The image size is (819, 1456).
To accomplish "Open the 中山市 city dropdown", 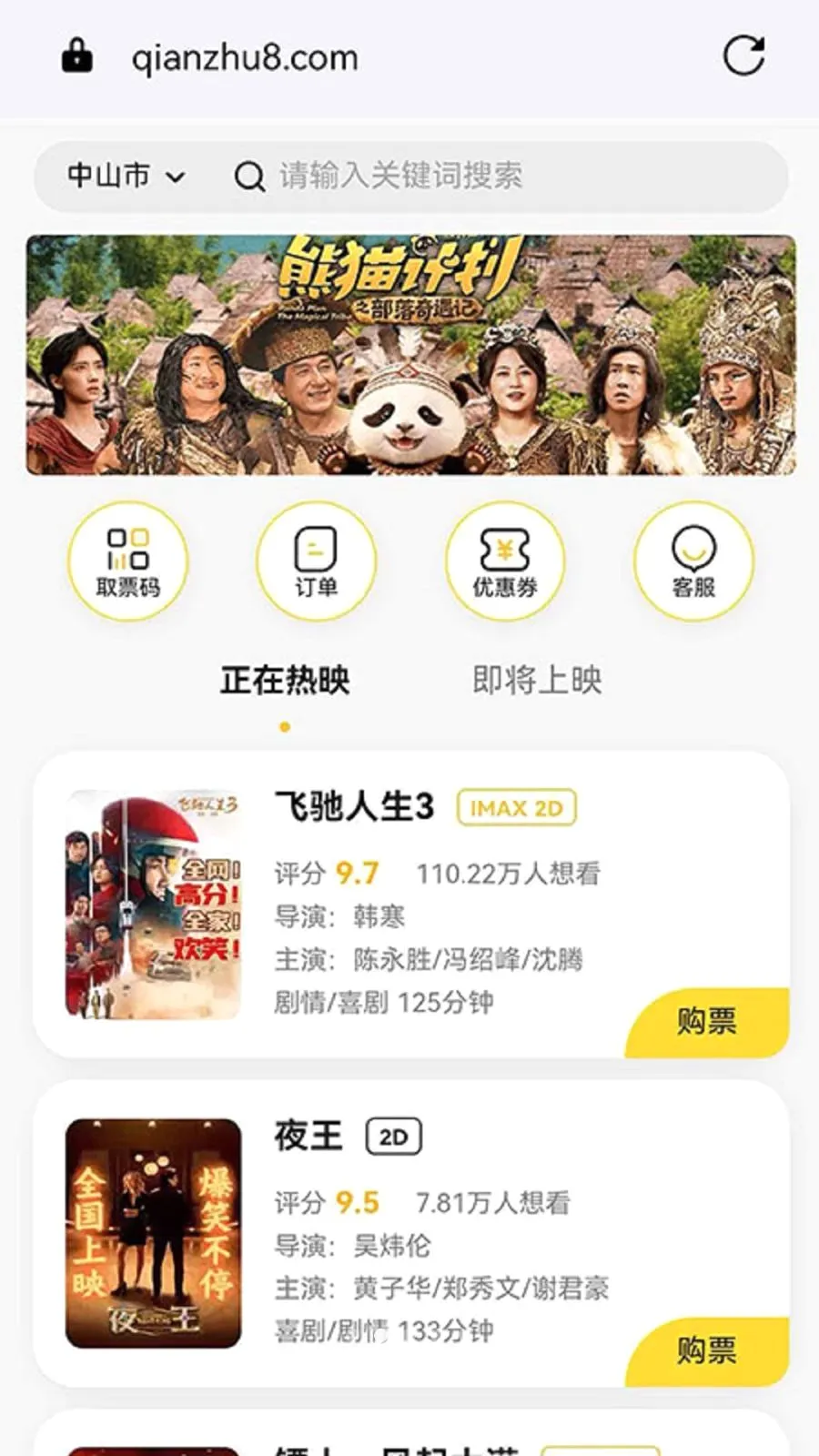I will 126,176.
